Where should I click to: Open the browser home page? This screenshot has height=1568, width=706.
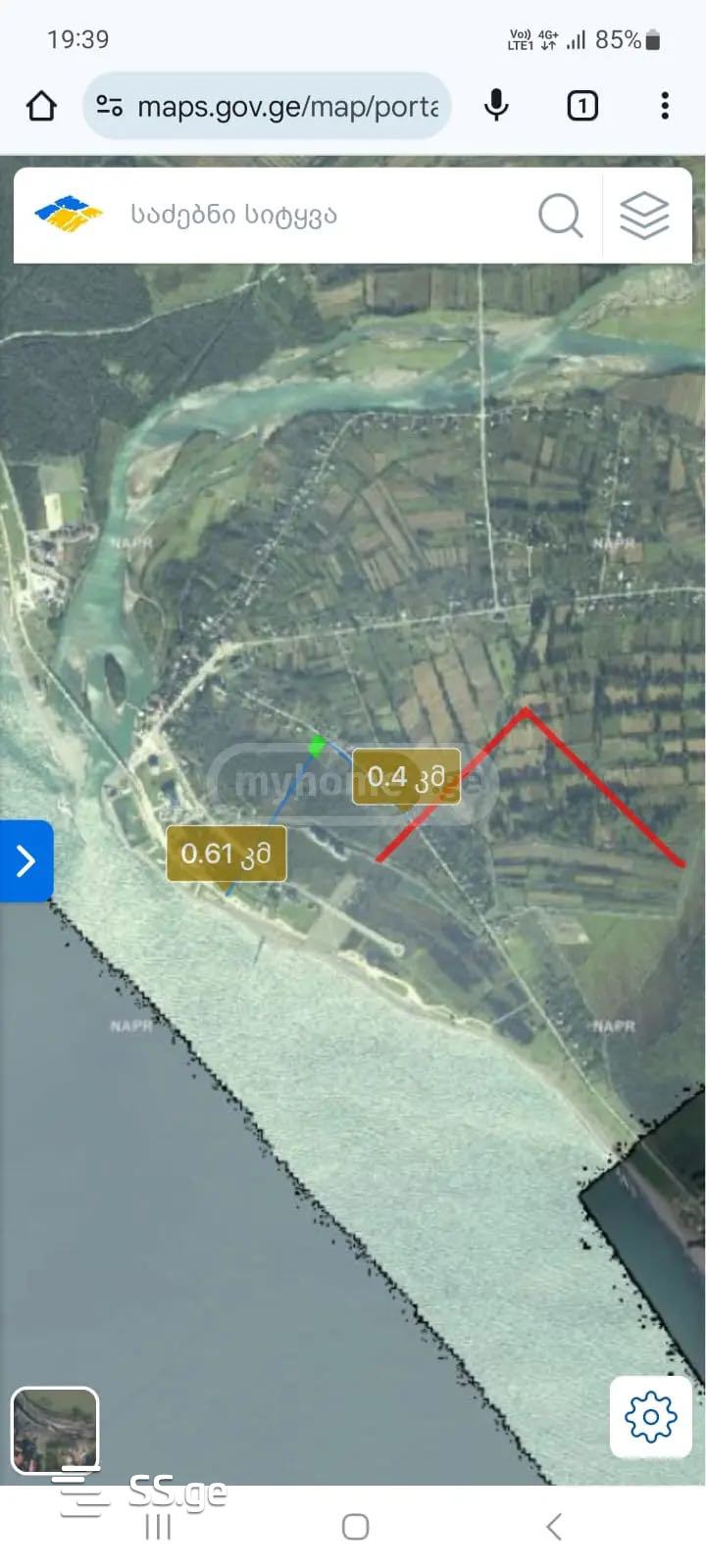point(41,106)
